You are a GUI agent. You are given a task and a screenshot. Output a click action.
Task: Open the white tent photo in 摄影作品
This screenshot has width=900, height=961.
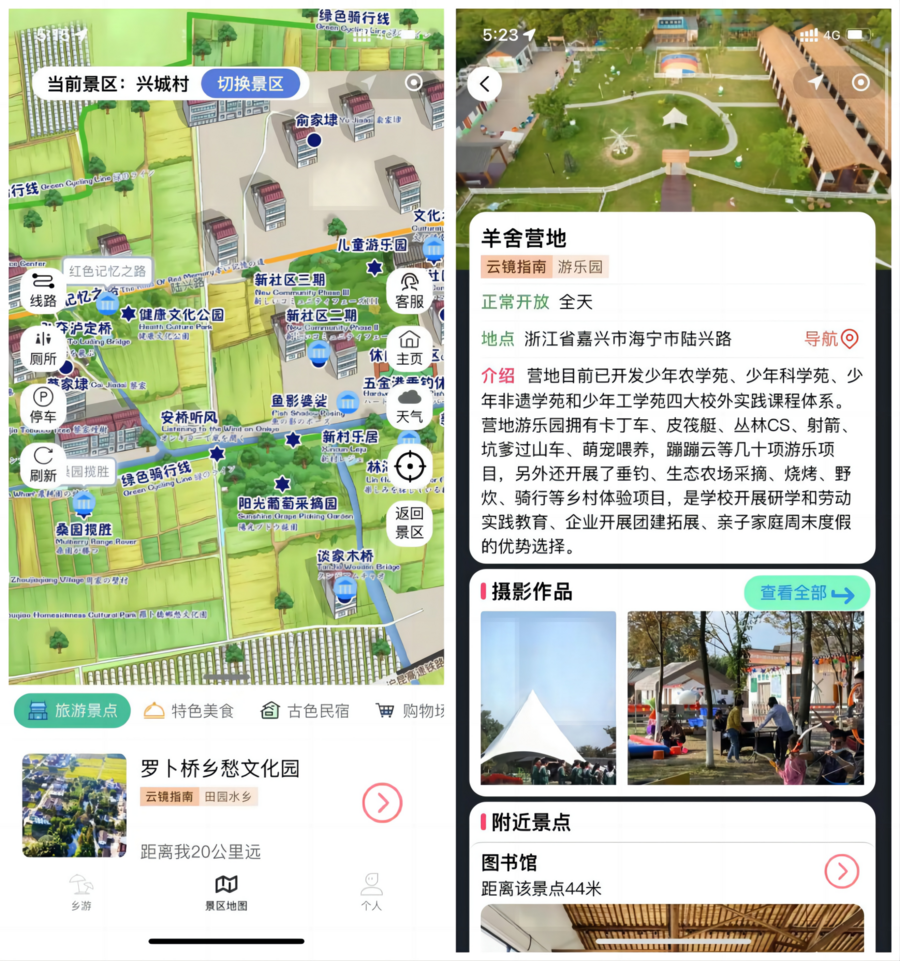coord(548,697)
